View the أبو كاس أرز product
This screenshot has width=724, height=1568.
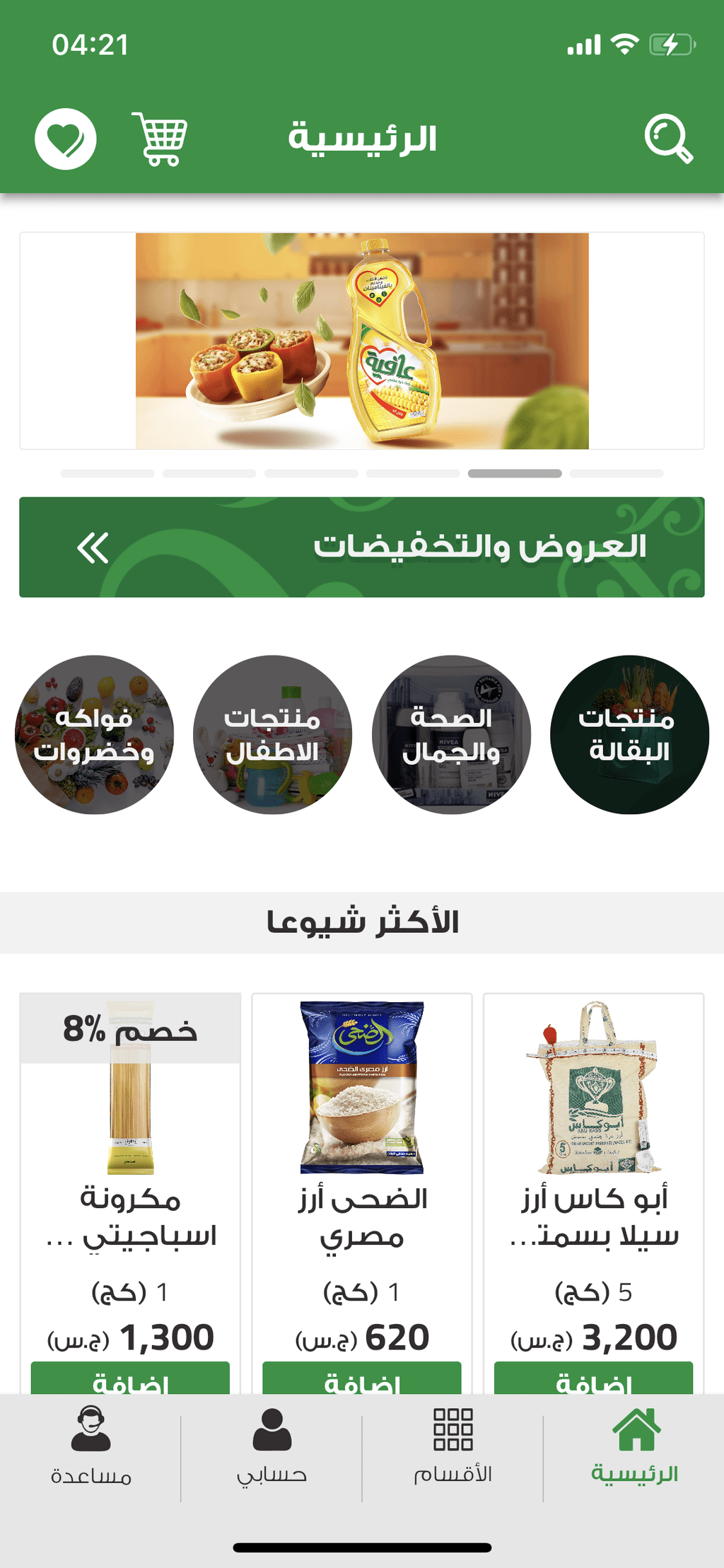tap(593, 1174)
